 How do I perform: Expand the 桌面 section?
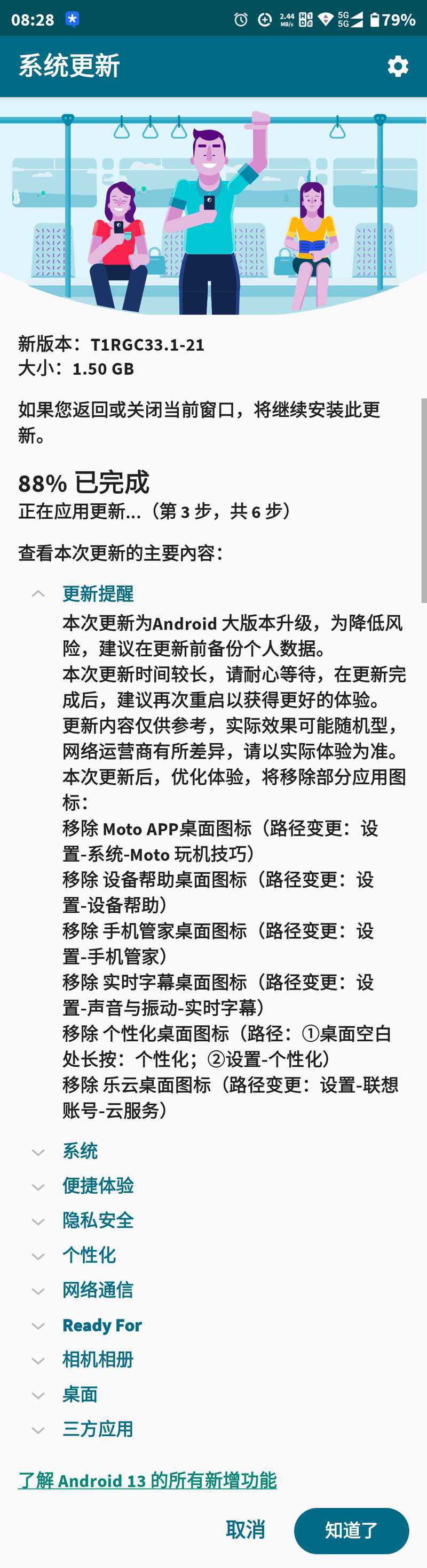[80, 1395]
